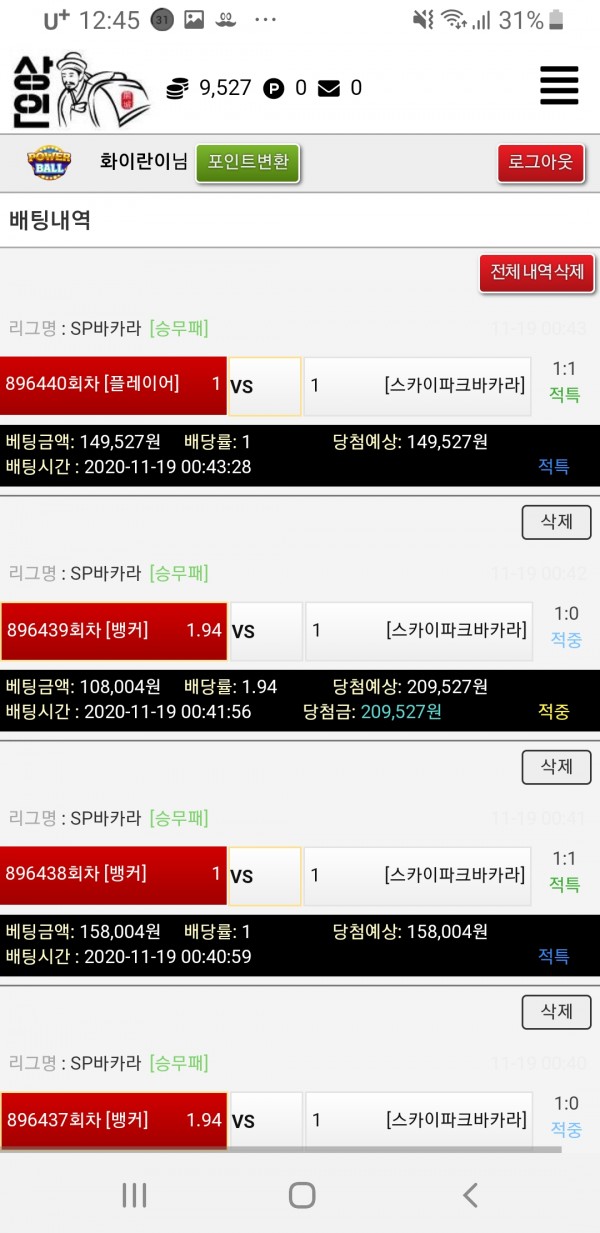Tap the 포인트변환 button

247,163
